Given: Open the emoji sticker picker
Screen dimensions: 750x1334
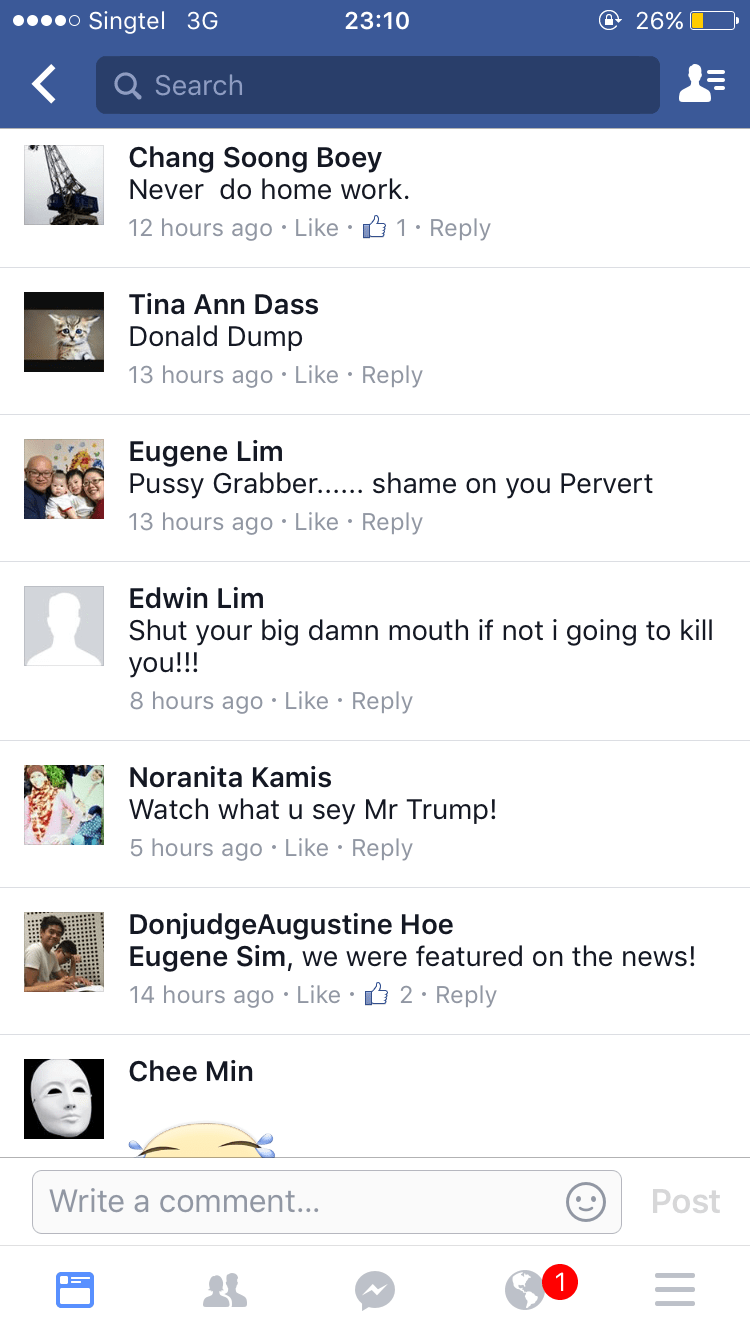Looking at the screenshot, I should [x=586, y=1202].
